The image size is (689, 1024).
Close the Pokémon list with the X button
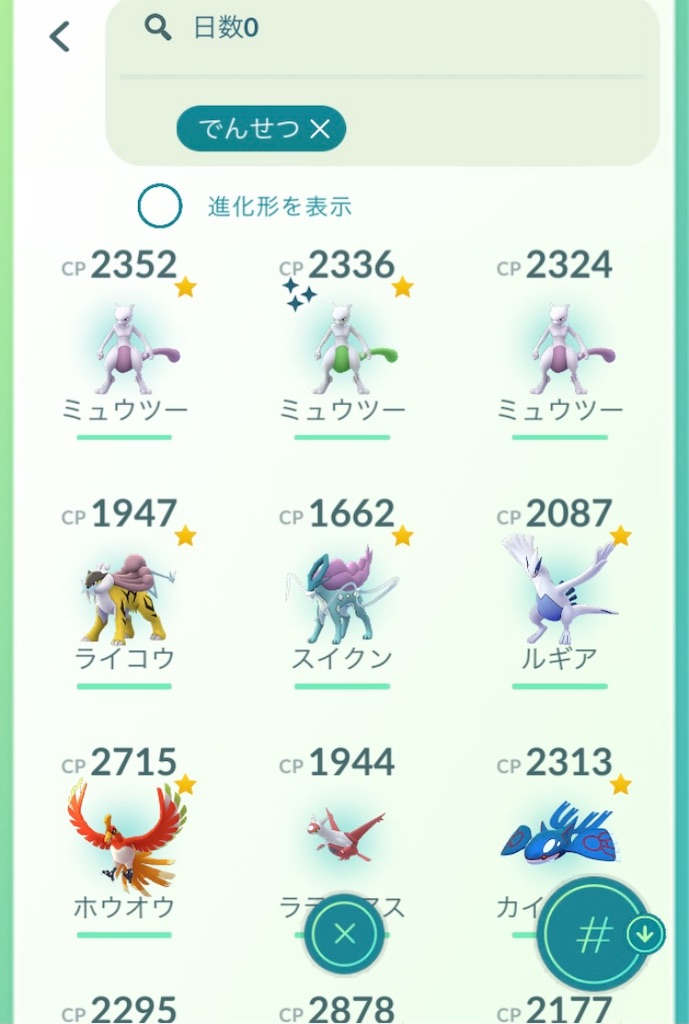pyautogui.click(x=345, y=935)
